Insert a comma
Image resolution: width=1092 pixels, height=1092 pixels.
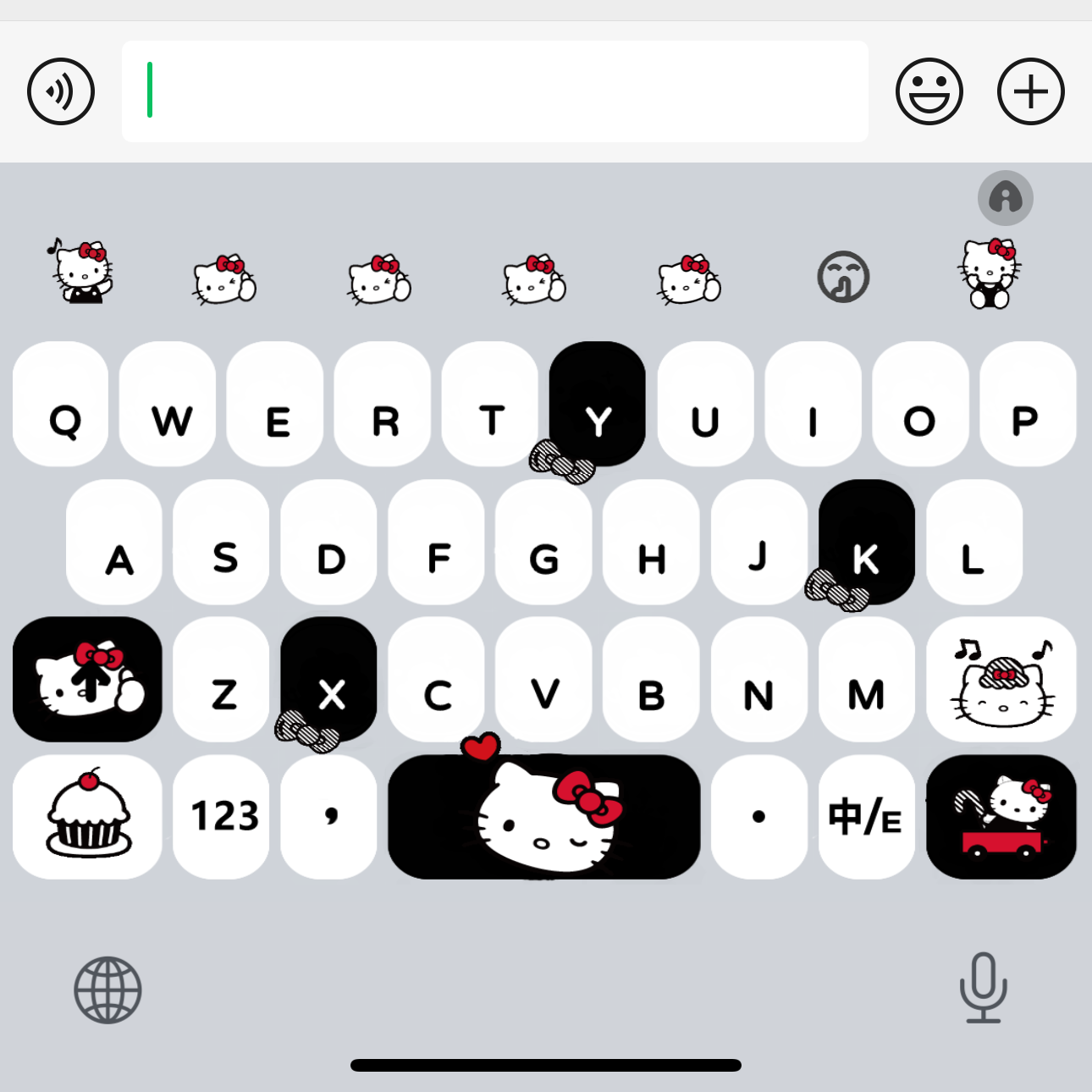coord(329,817)
